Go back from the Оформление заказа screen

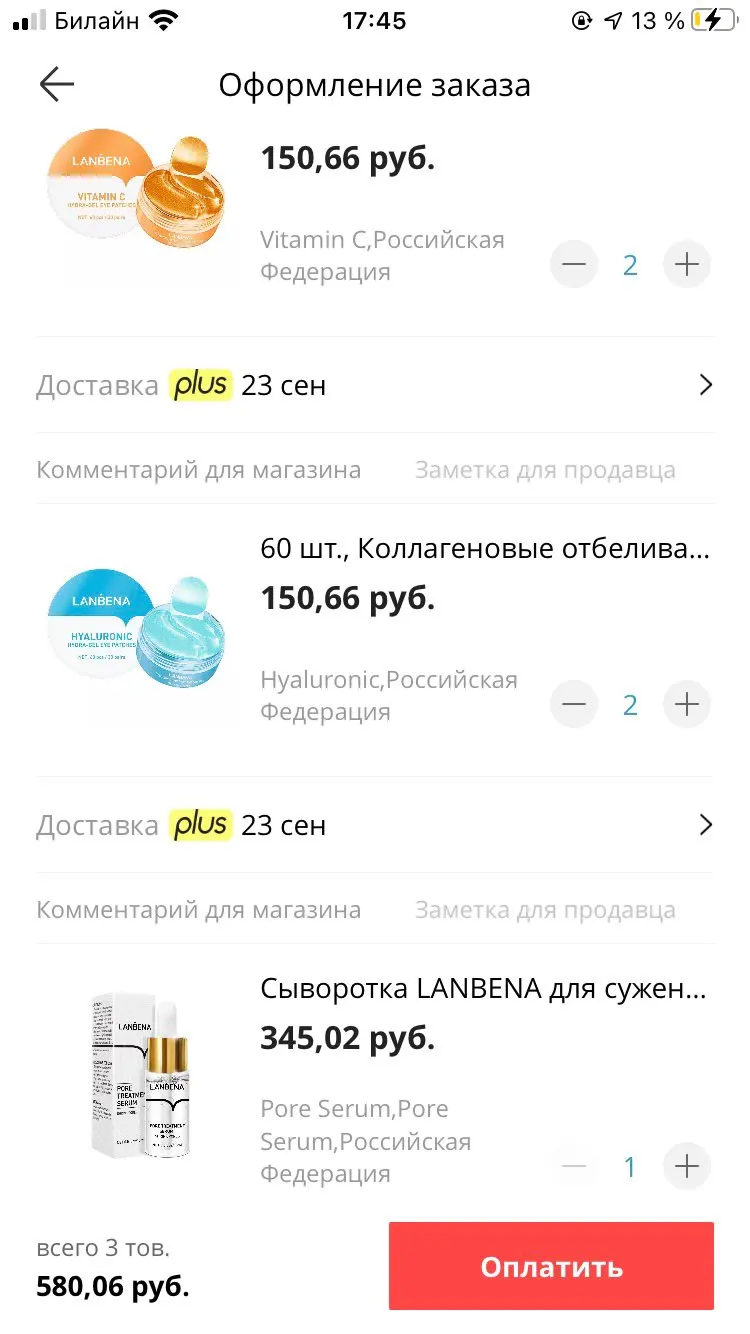(x=57, y=85)
